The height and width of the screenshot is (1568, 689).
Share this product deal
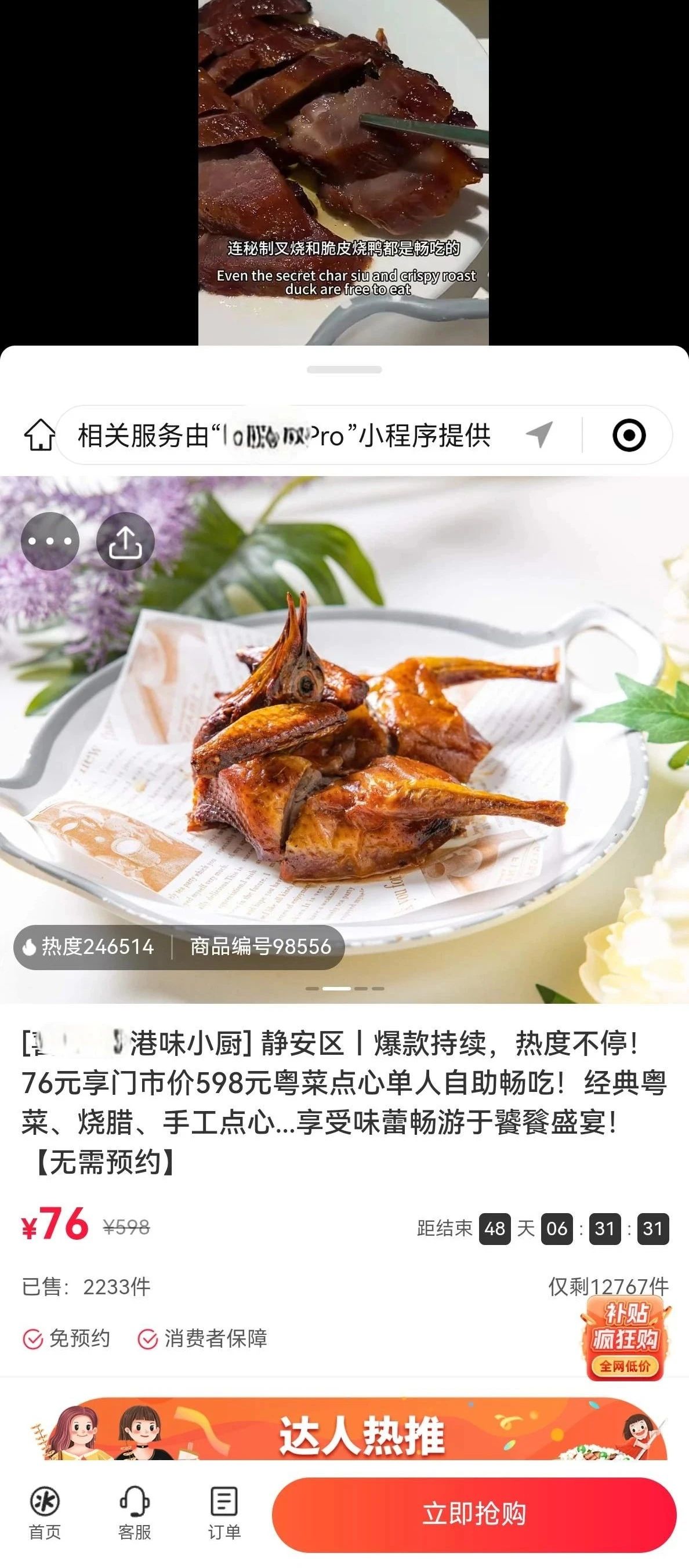click(x=125, y=541)
